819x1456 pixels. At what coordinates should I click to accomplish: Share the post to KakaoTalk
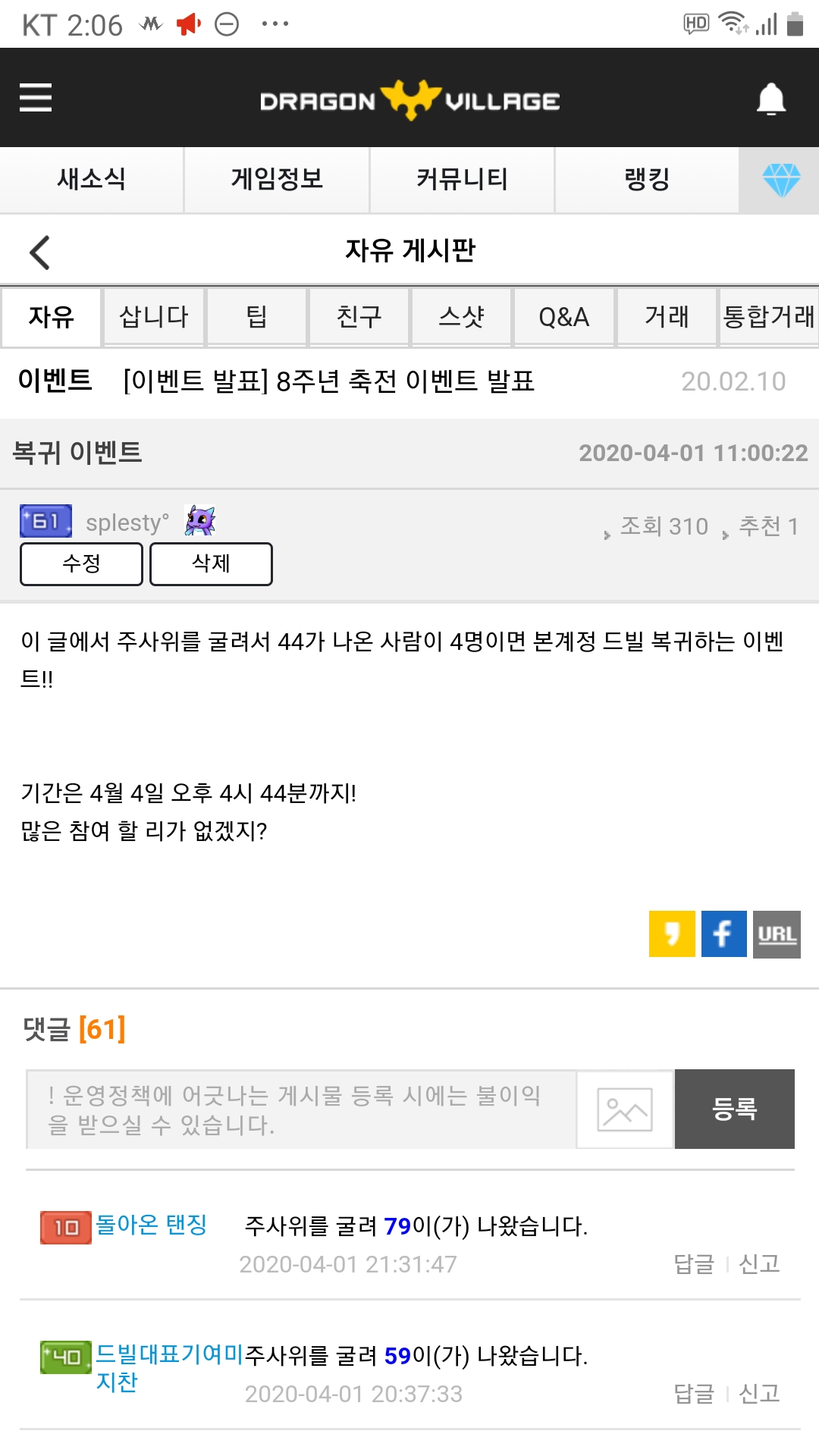click(672, 934)
